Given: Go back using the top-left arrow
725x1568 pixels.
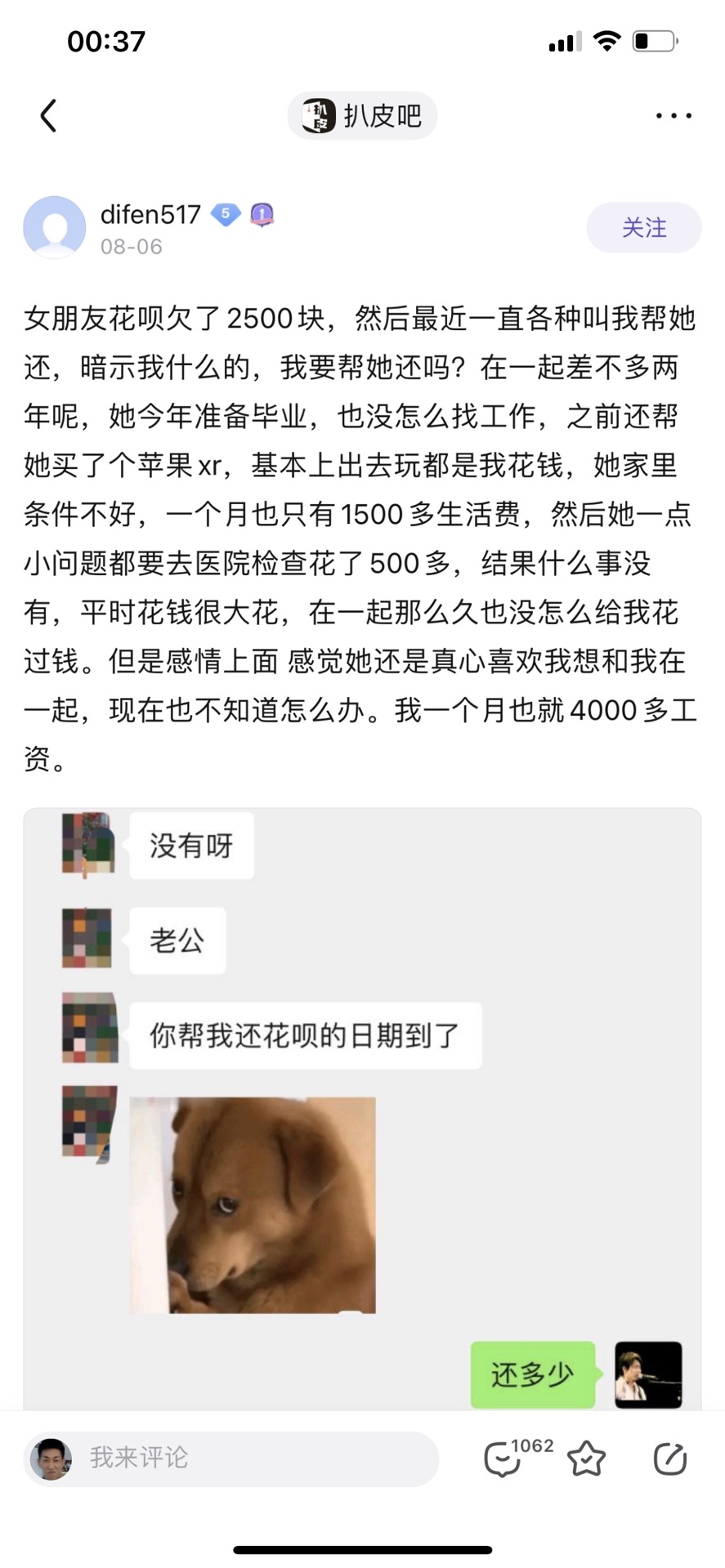Looking at the screenshot, I should [49, 116].
